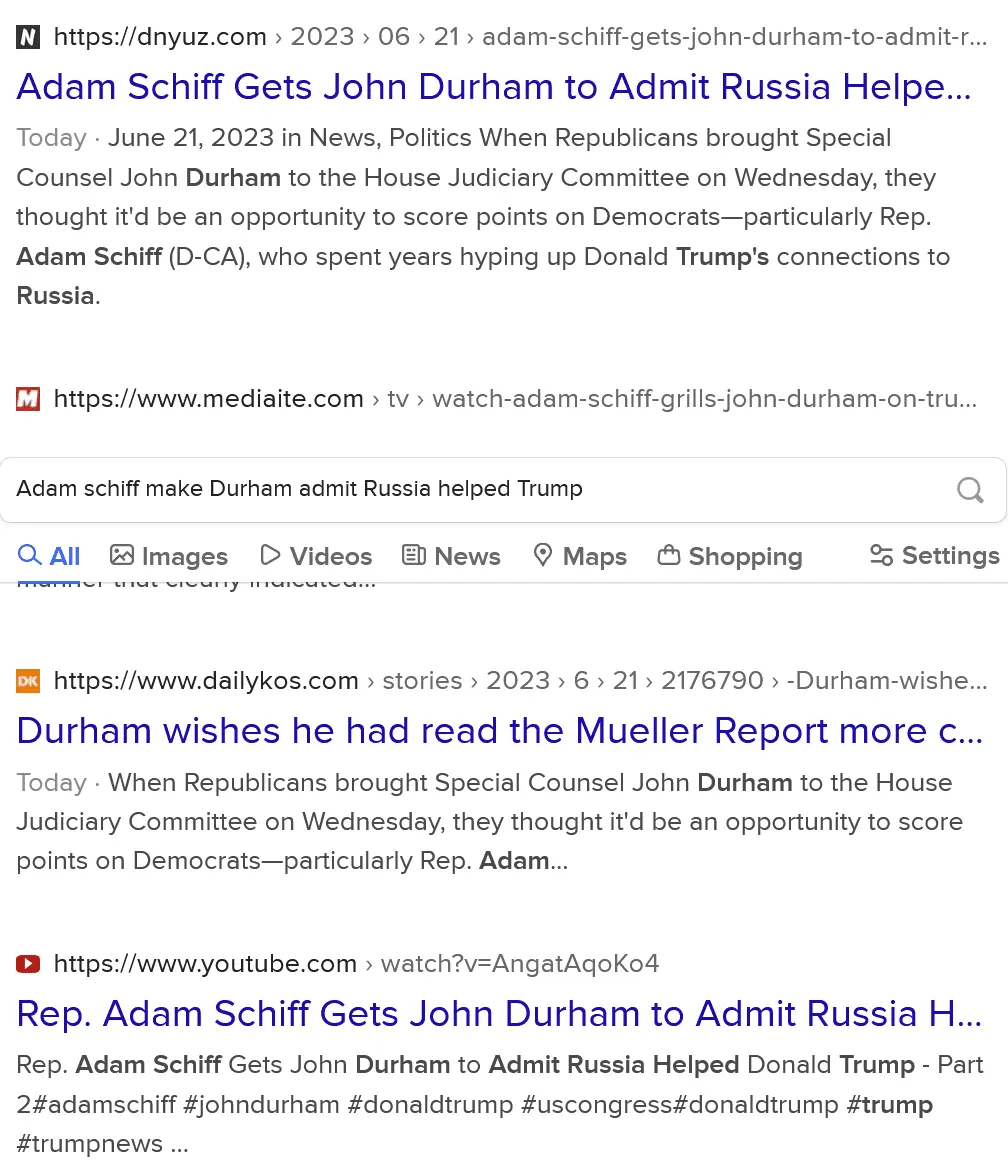Image resolution: width=1008 pixels, height=1169 pixels.
Task: Switch to the Maps tab
Action: [580, 556]
